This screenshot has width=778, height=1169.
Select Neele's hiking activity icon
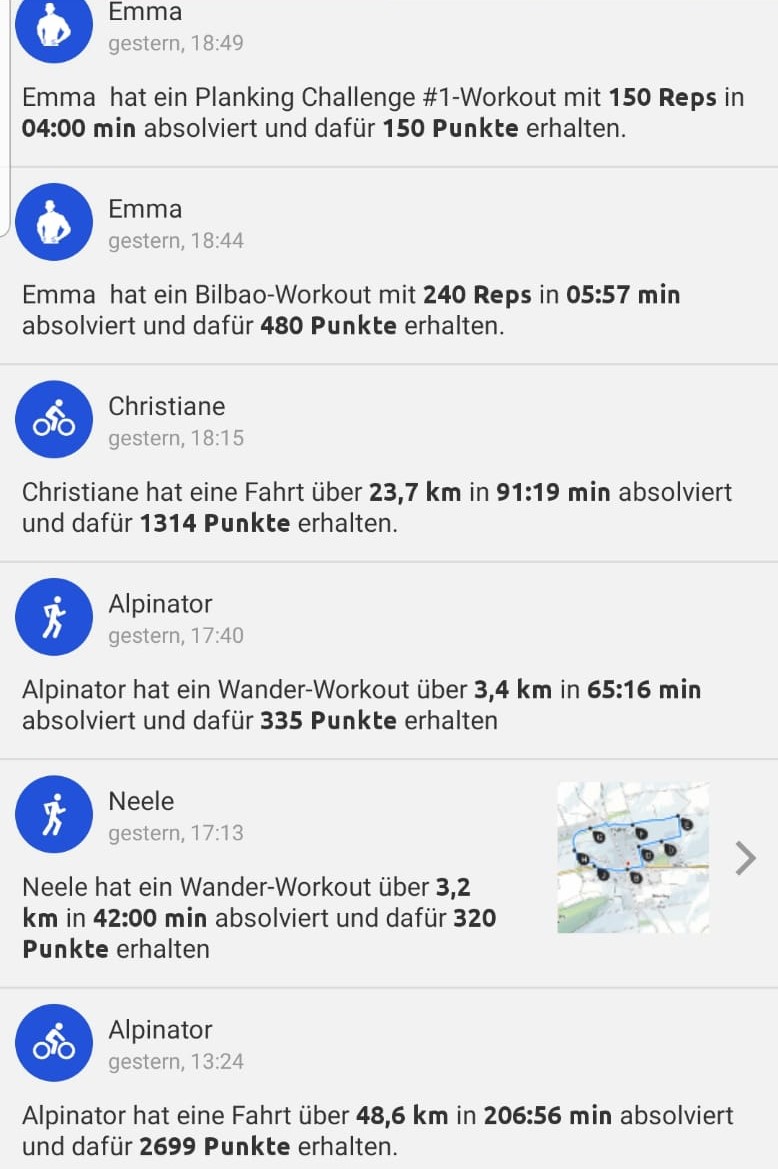coord(54,814)
